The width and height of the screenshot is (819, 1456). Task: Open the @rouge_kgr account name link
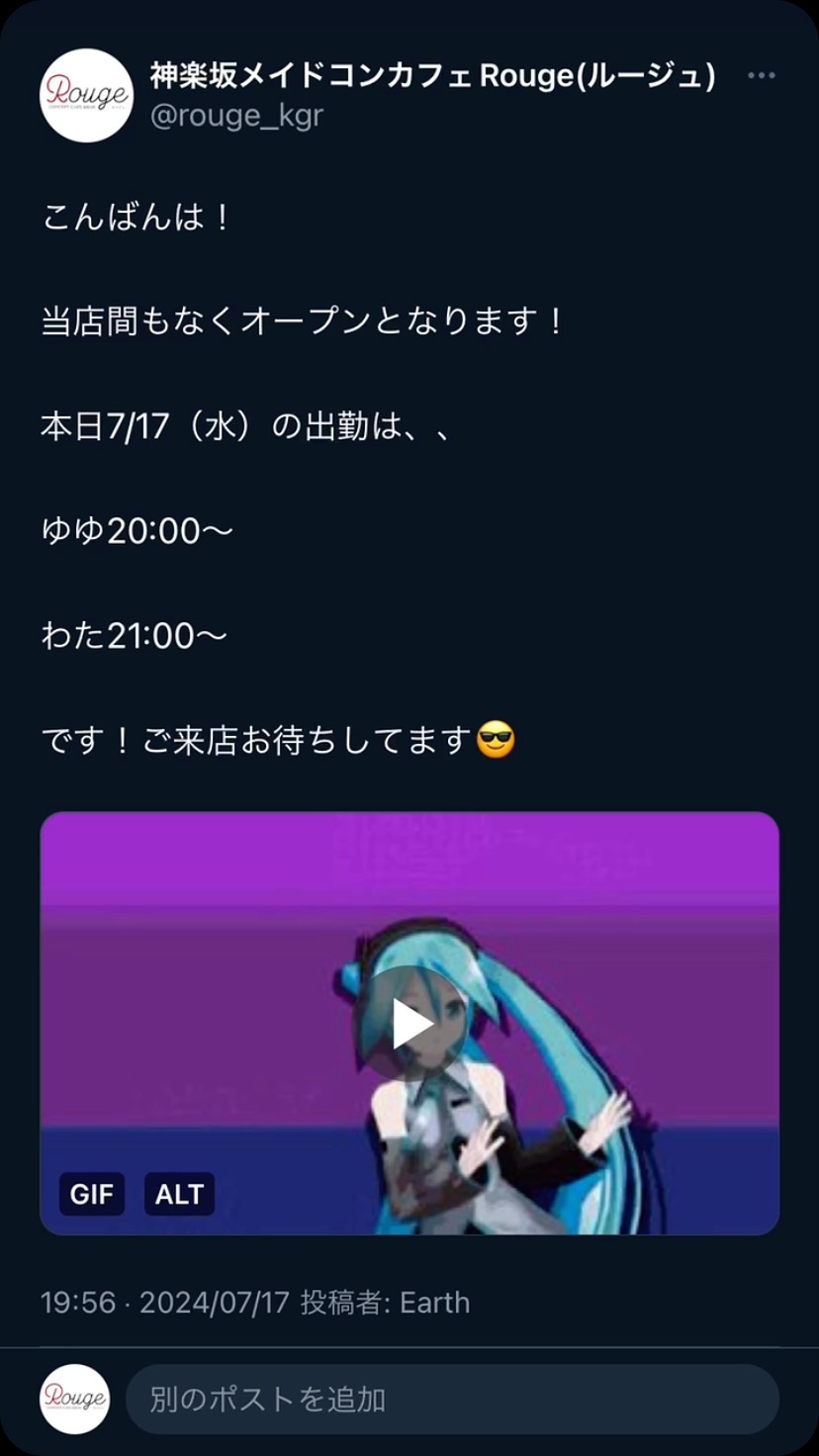pos(236,115)
